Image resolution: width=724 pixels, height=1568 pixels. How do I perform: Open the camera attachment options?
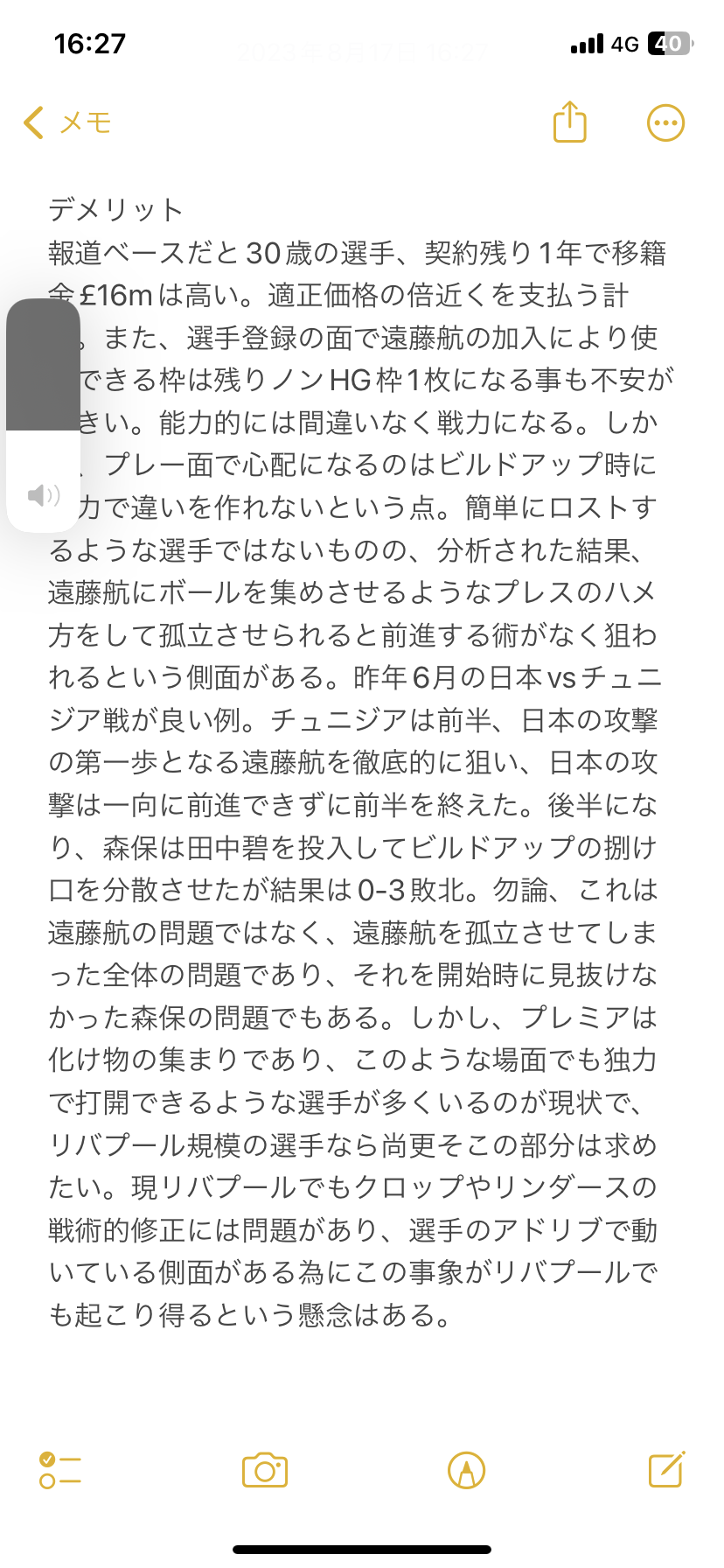tap(265, 1470)
